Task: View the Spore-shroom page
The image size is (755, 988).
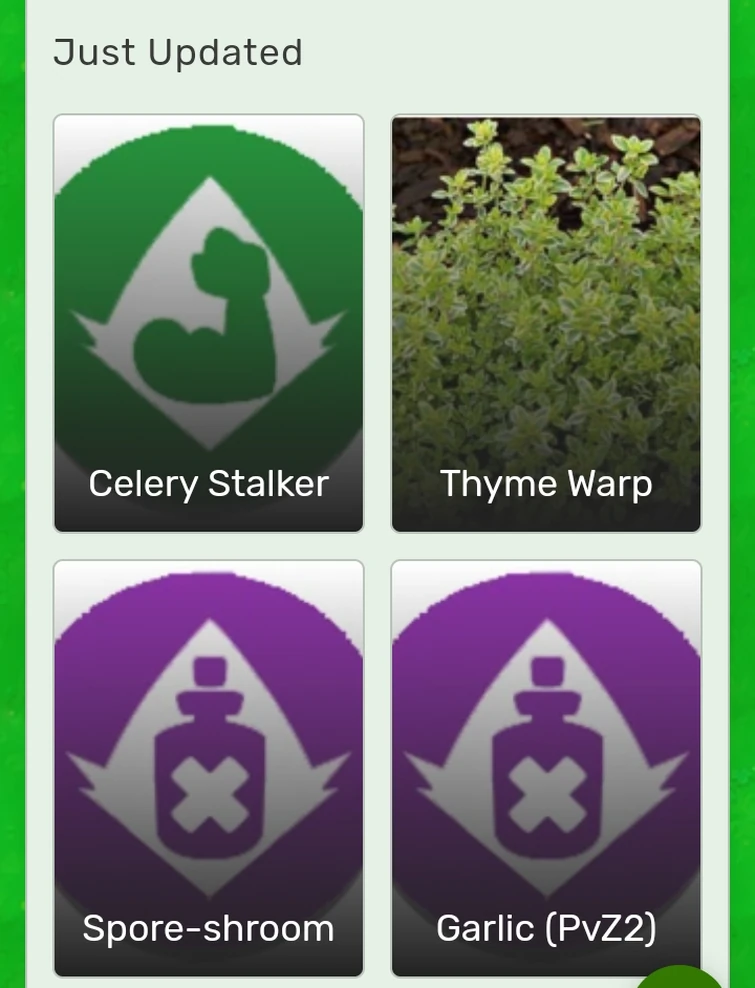Action: [x=208, y=768]
